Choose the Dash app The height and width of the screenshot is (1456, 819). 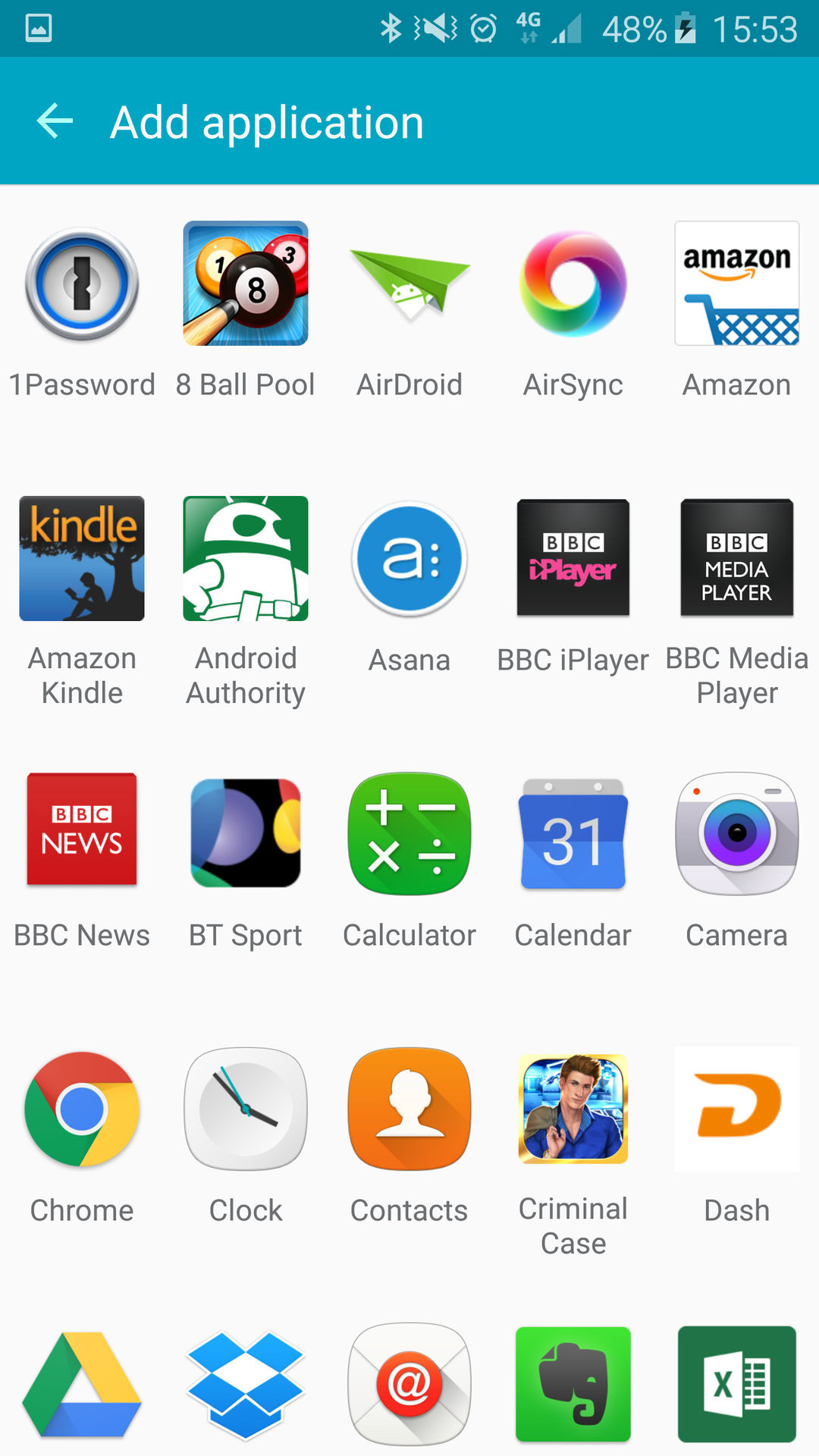[736, 1109]
